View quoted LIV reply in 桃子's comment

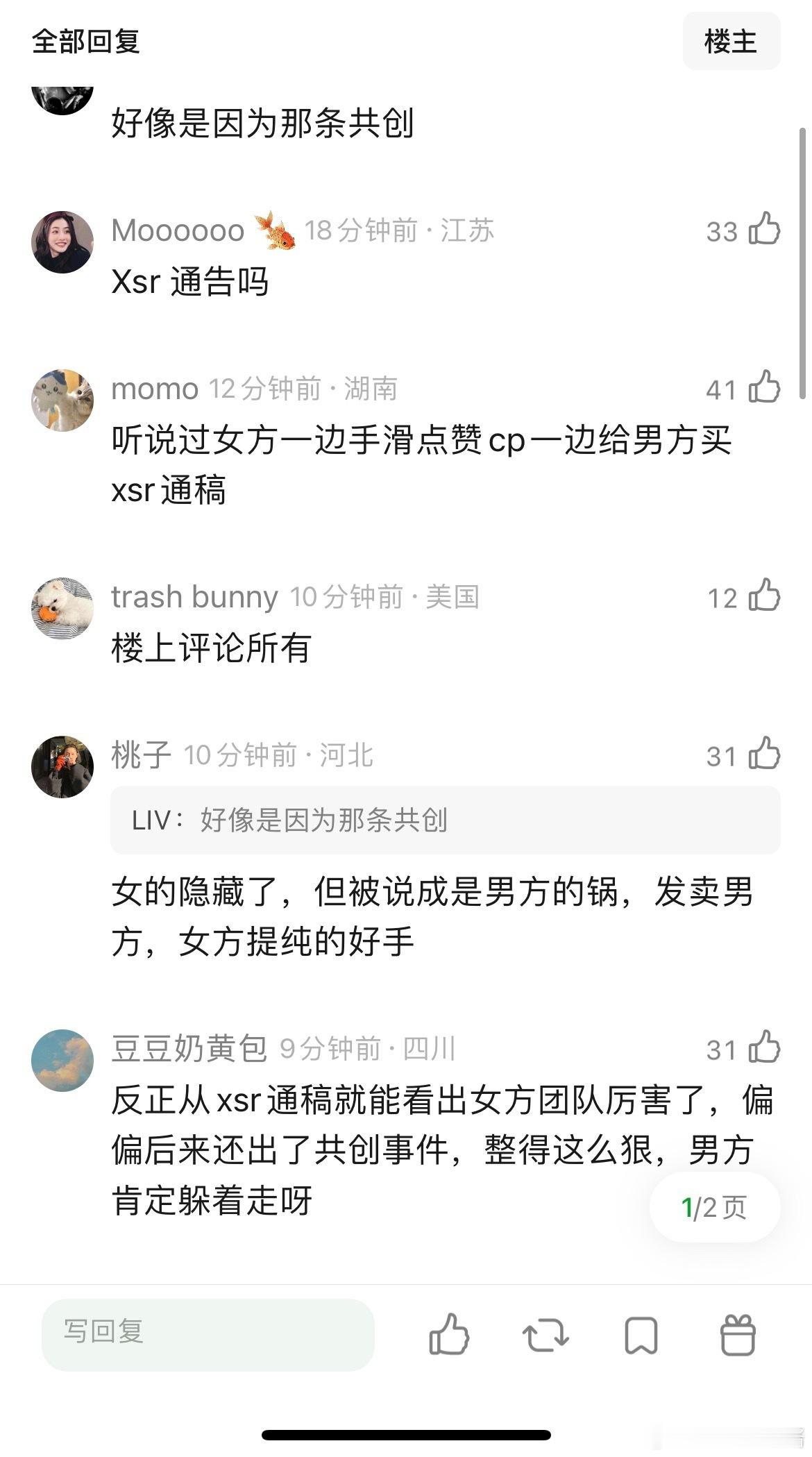[x=445, y=820]
